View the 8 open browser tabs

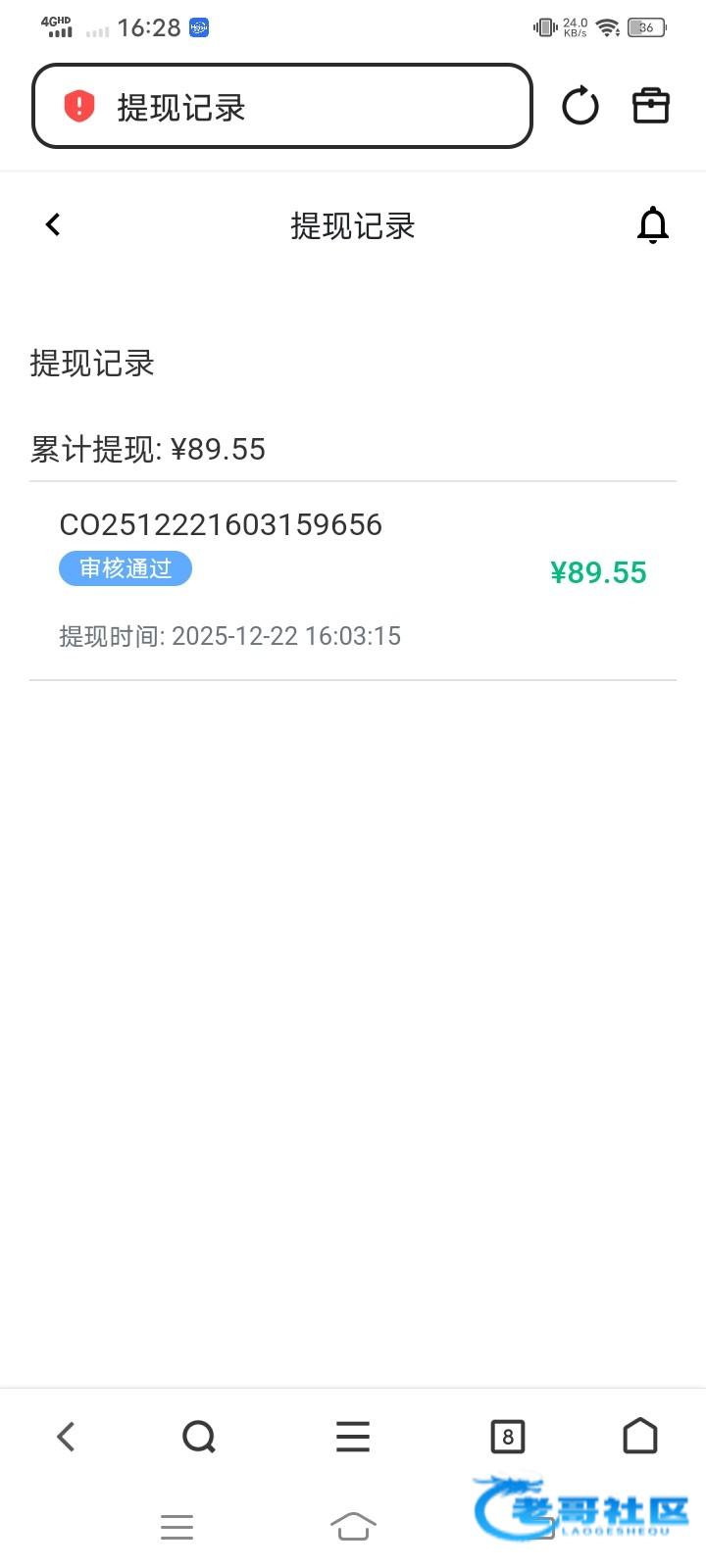pyautogui.click(x=507, y=1437)
